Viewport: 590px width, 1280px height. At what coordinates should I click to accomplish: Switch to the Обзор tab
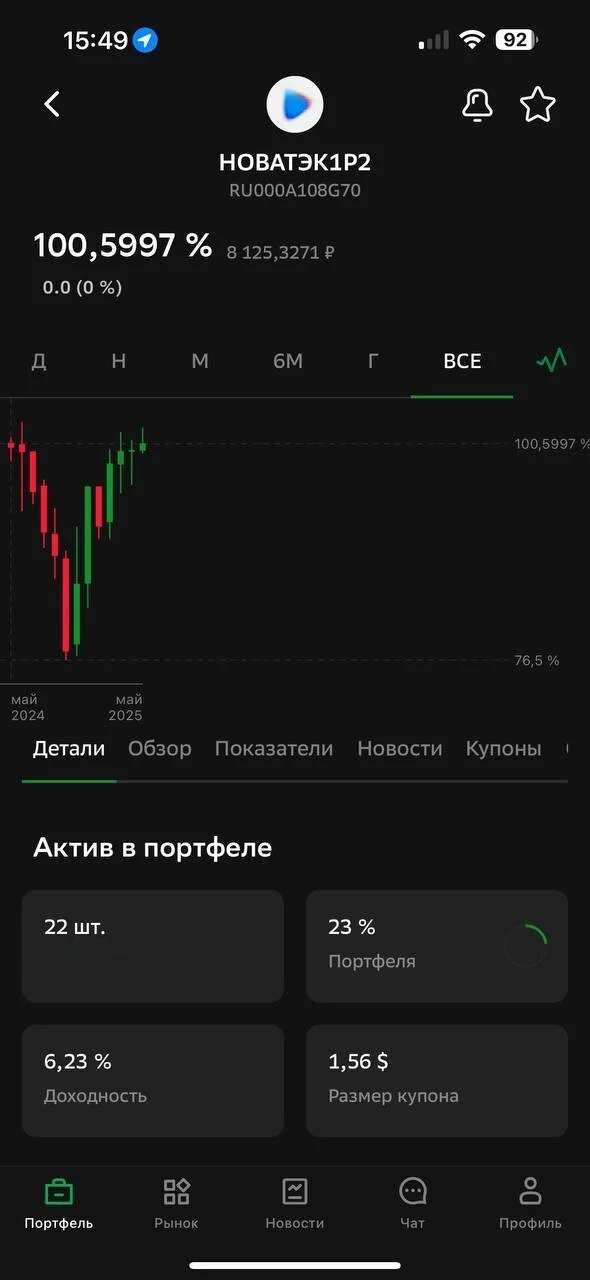(x=160, y=748)
